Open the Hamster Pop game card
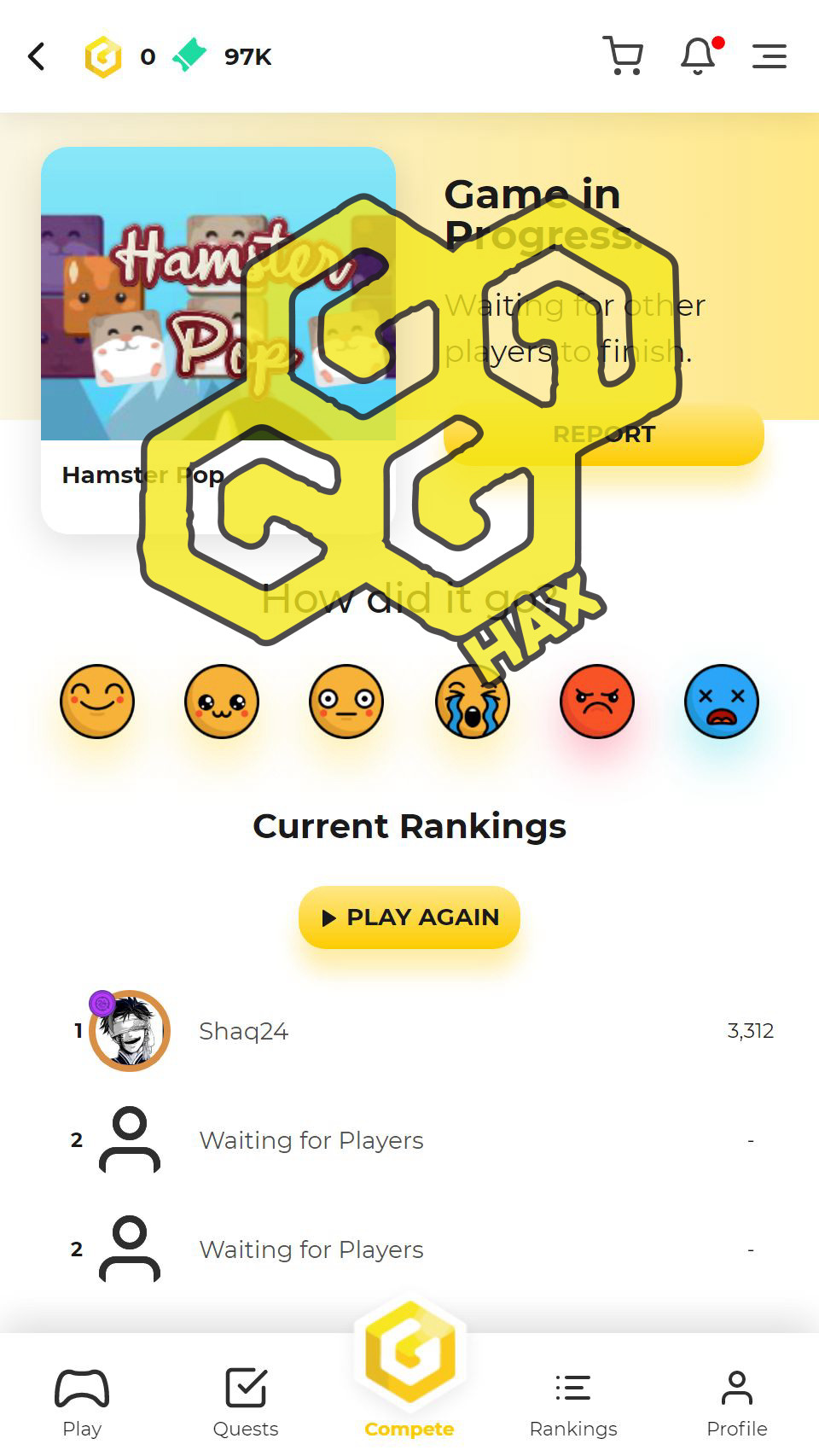 pos(218,340)
